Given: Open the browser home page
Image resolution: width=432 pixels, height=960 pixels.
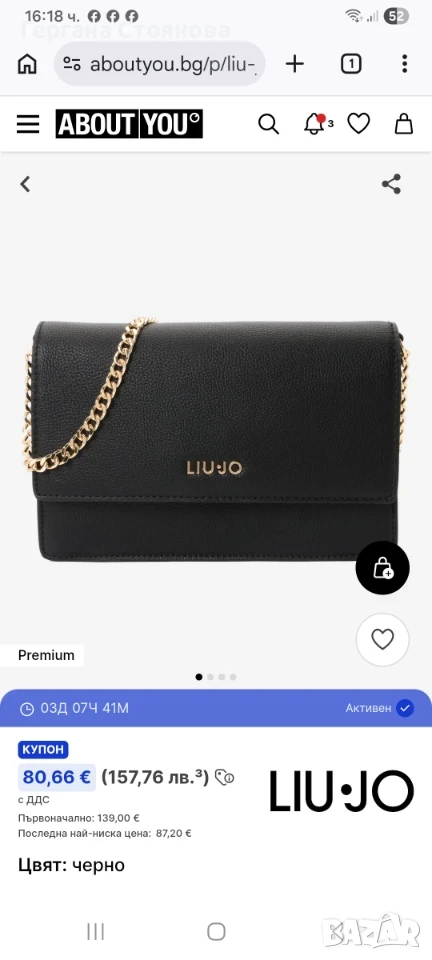Looking at the screenshot, I should (x=27, y=64).
